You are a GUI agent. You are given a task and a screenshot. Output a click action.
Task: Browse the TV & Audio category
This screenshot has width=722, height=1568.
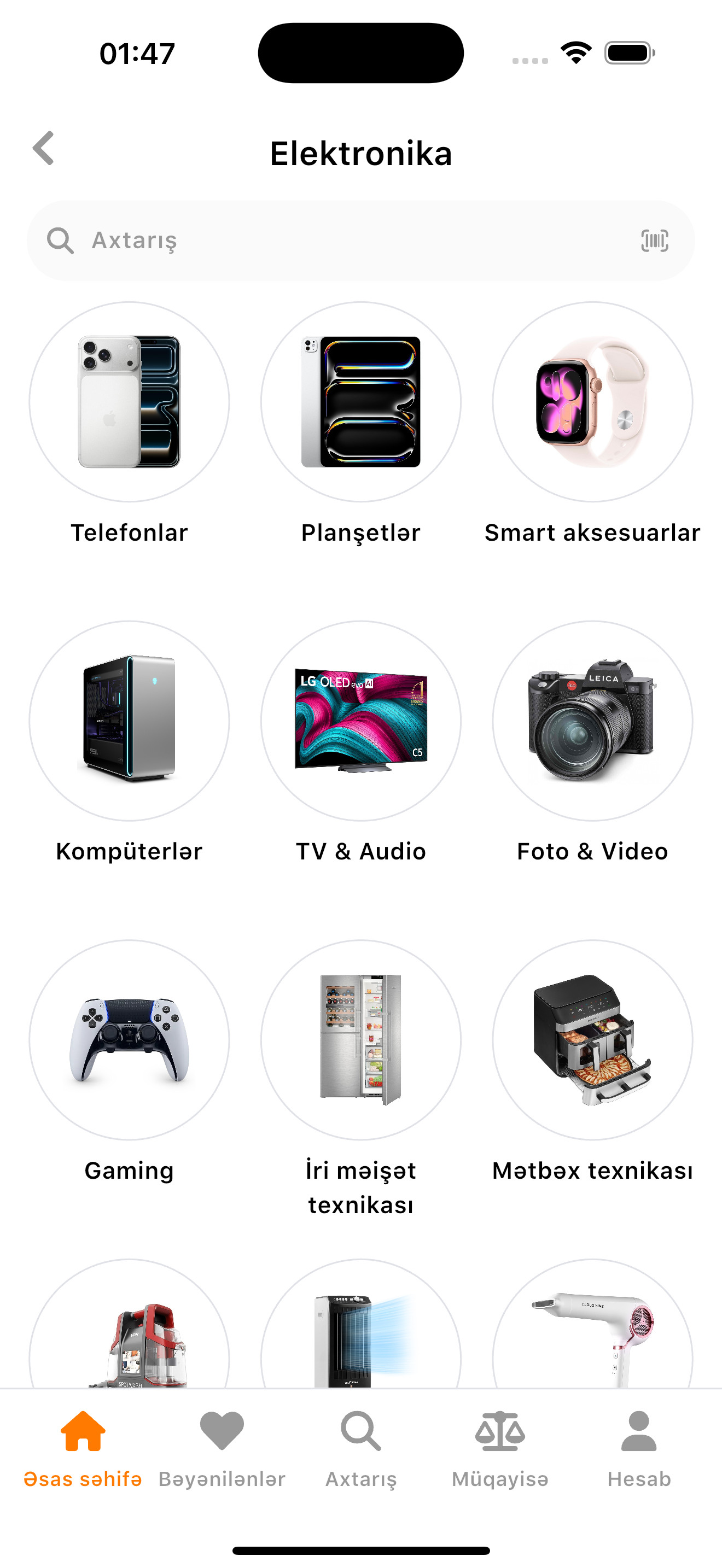[360, 721]
